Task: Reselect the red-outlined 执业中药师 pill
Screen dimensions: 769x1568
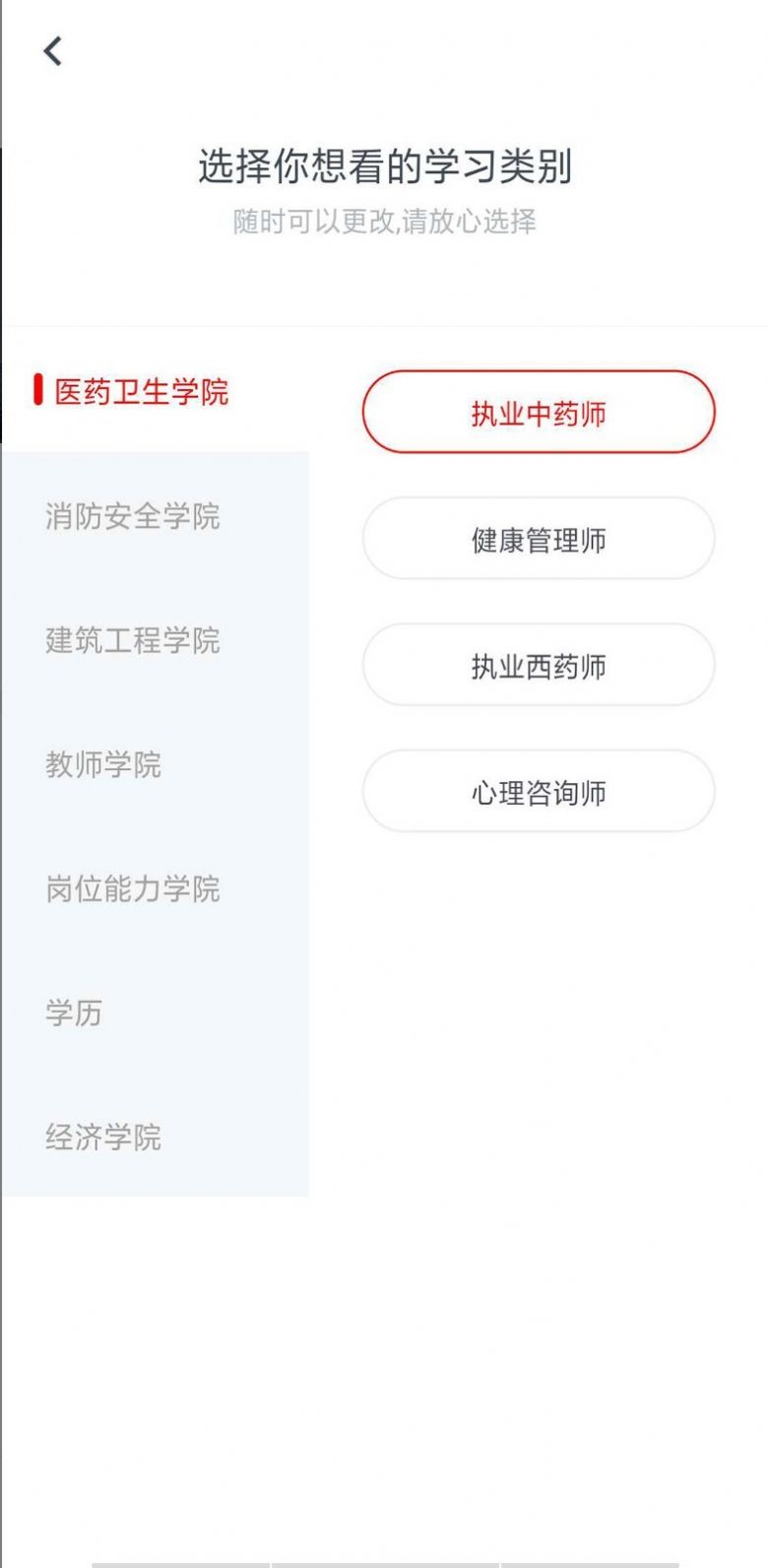Action: 540,414
